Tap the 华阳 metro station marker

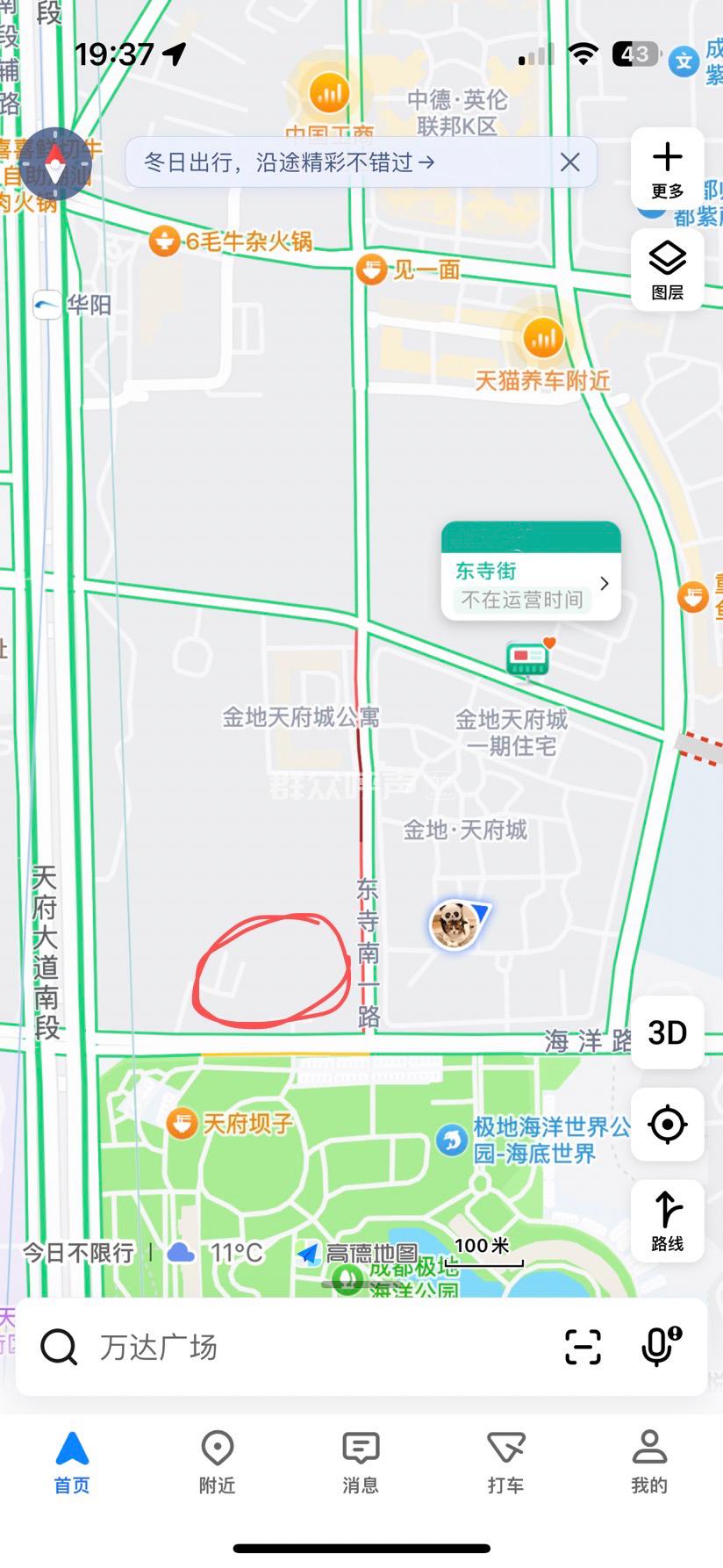coord(48,305)
